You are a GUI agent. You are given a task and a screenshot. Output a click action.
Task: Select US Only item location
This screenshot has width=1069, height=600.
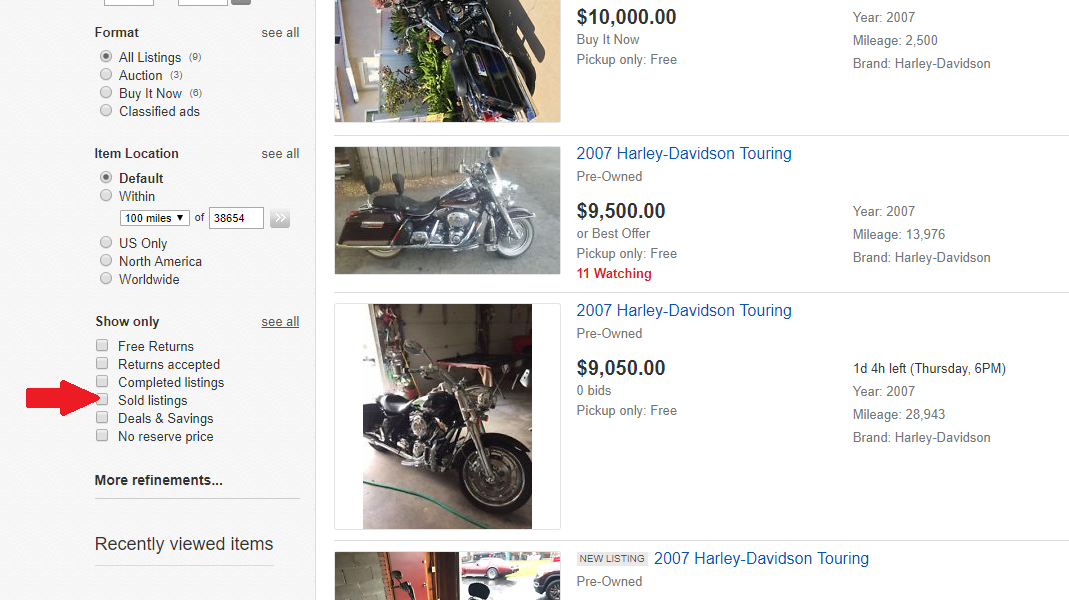106,243
